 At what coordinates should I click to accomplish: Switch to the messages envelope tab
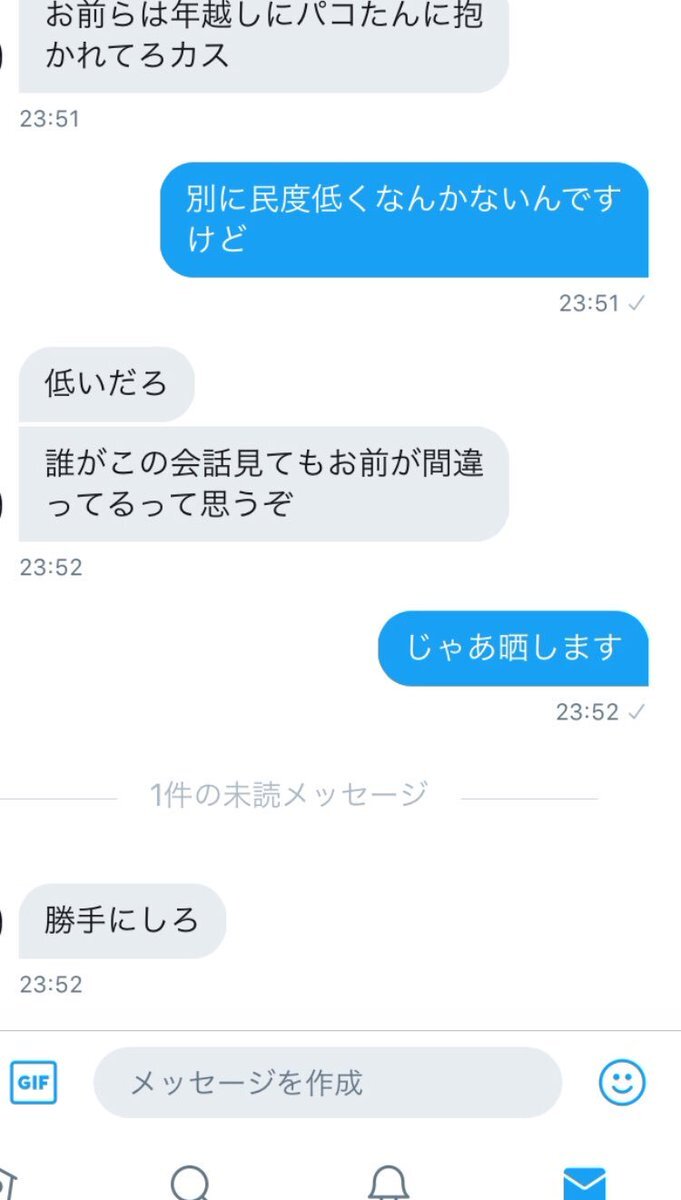[x=585, y=1184]
